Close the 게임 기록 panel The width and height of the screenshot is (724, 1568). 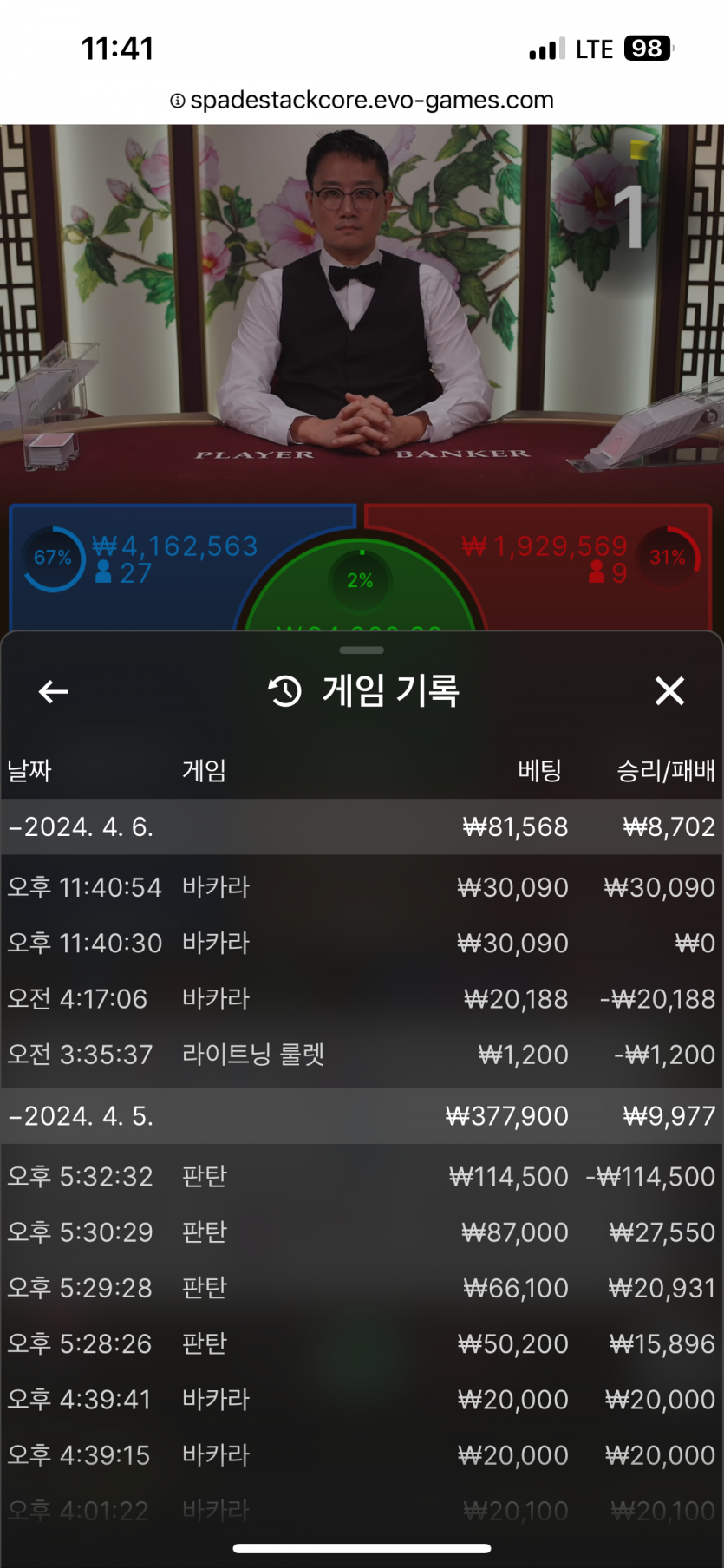pos(669,691)
